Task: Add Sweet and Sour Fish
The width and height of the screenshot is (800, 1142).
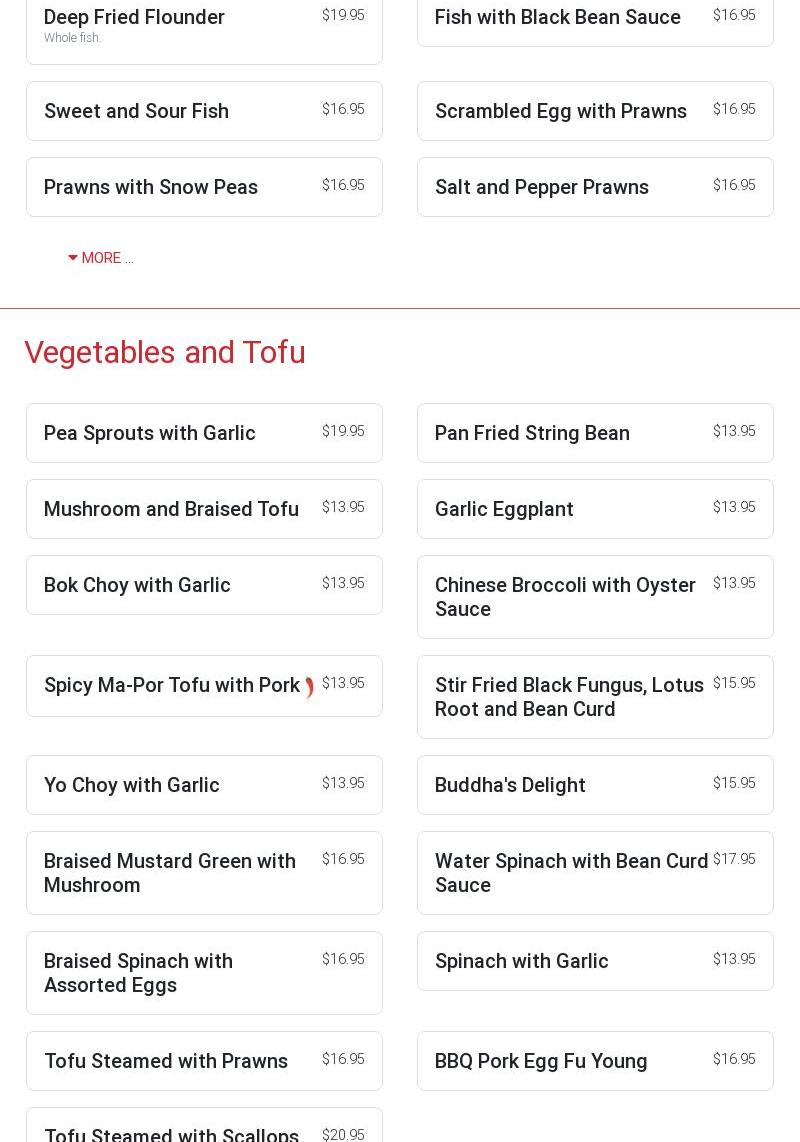Action: point(137,111)
